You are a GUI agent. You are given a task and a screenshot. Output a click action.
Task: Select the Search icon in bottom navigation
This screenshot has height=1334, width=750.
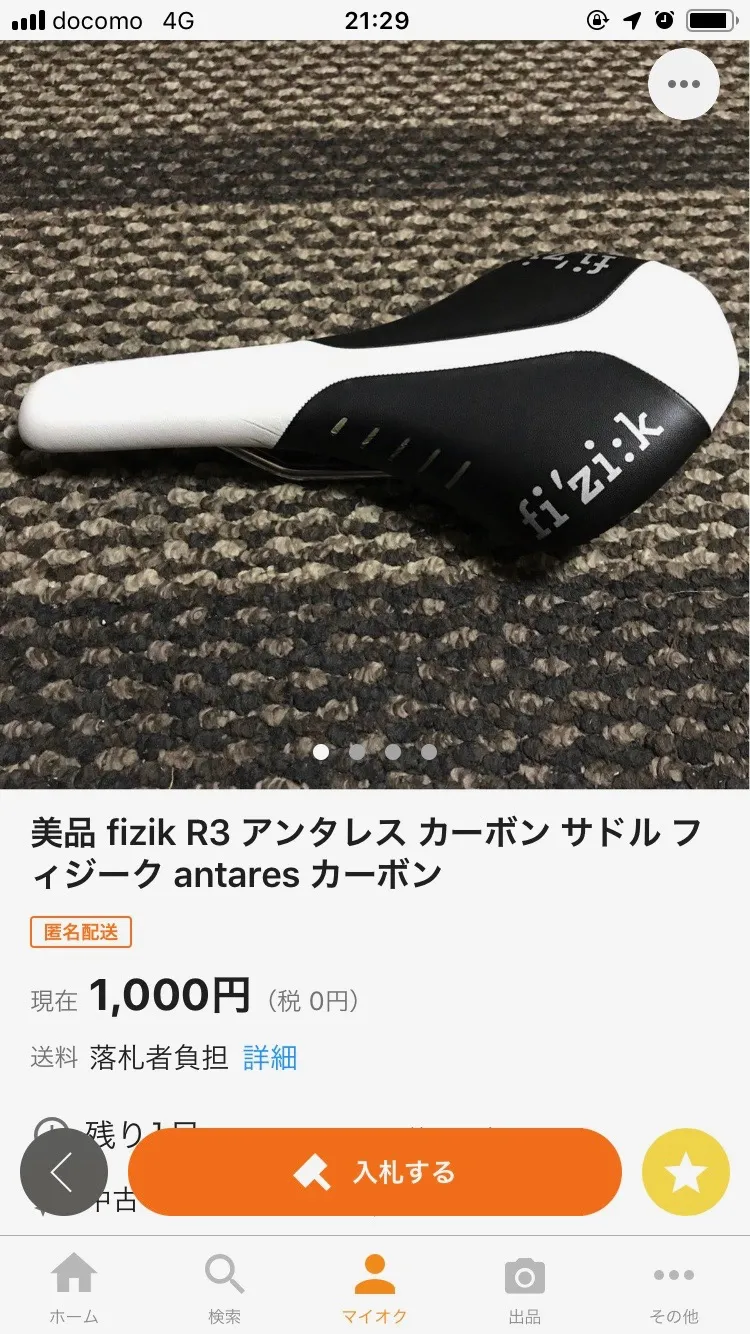pyautogui.click(x=224, y=1274)
